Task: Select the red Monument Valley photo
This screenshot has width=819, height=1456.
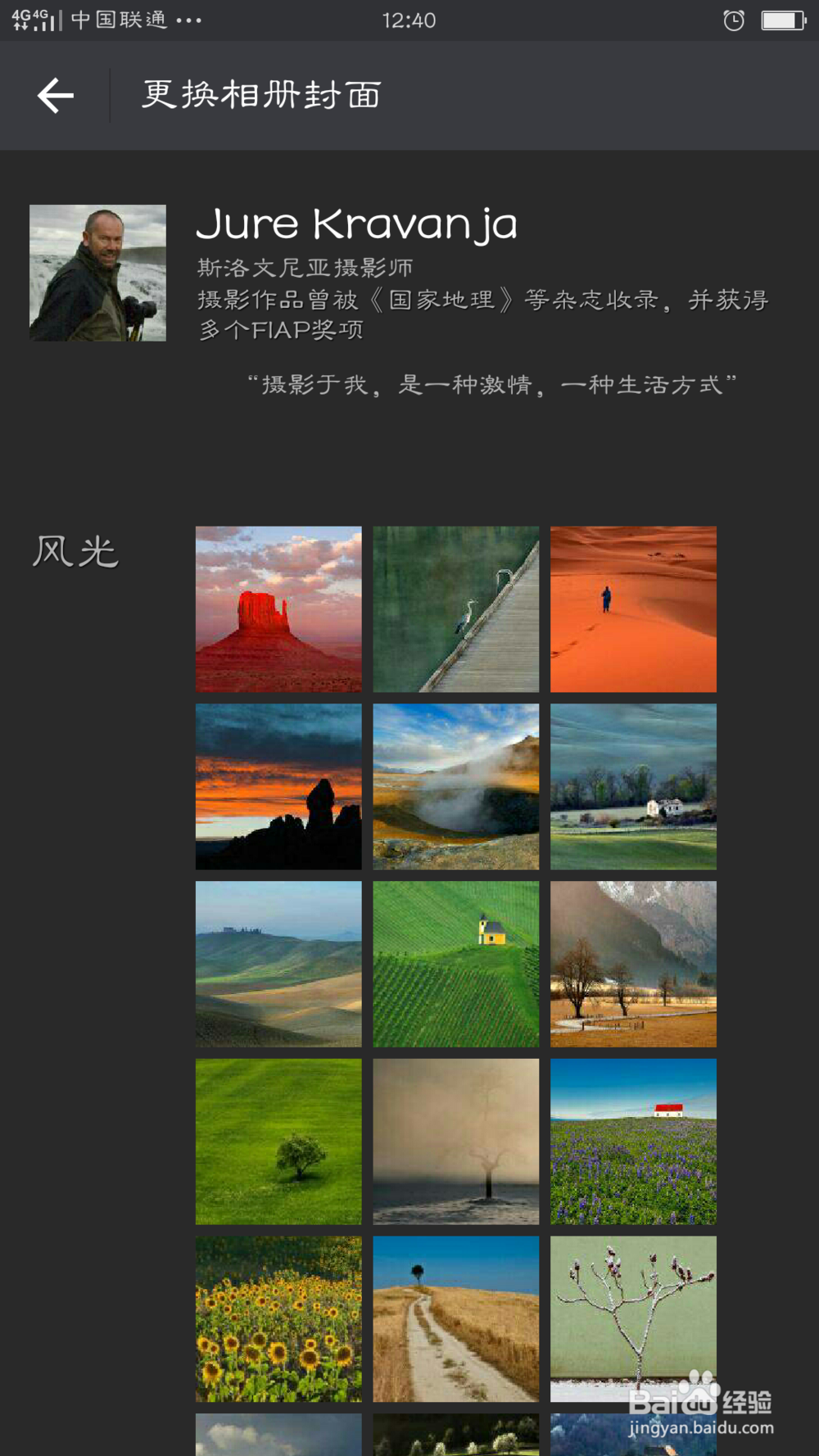Action: point(278,608)
